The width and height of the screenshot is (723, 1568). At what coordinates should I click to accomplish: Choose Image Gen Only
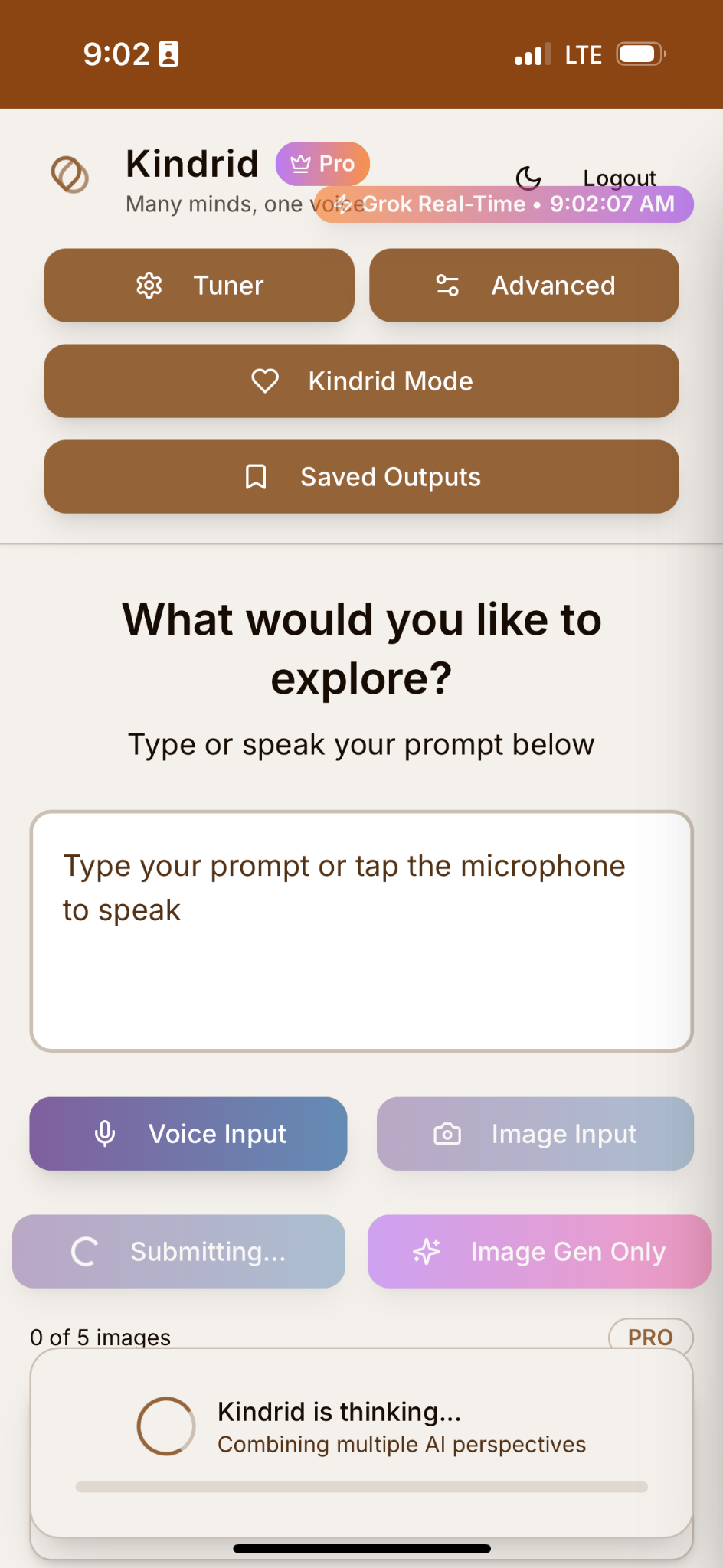(x=539, y=1251)
